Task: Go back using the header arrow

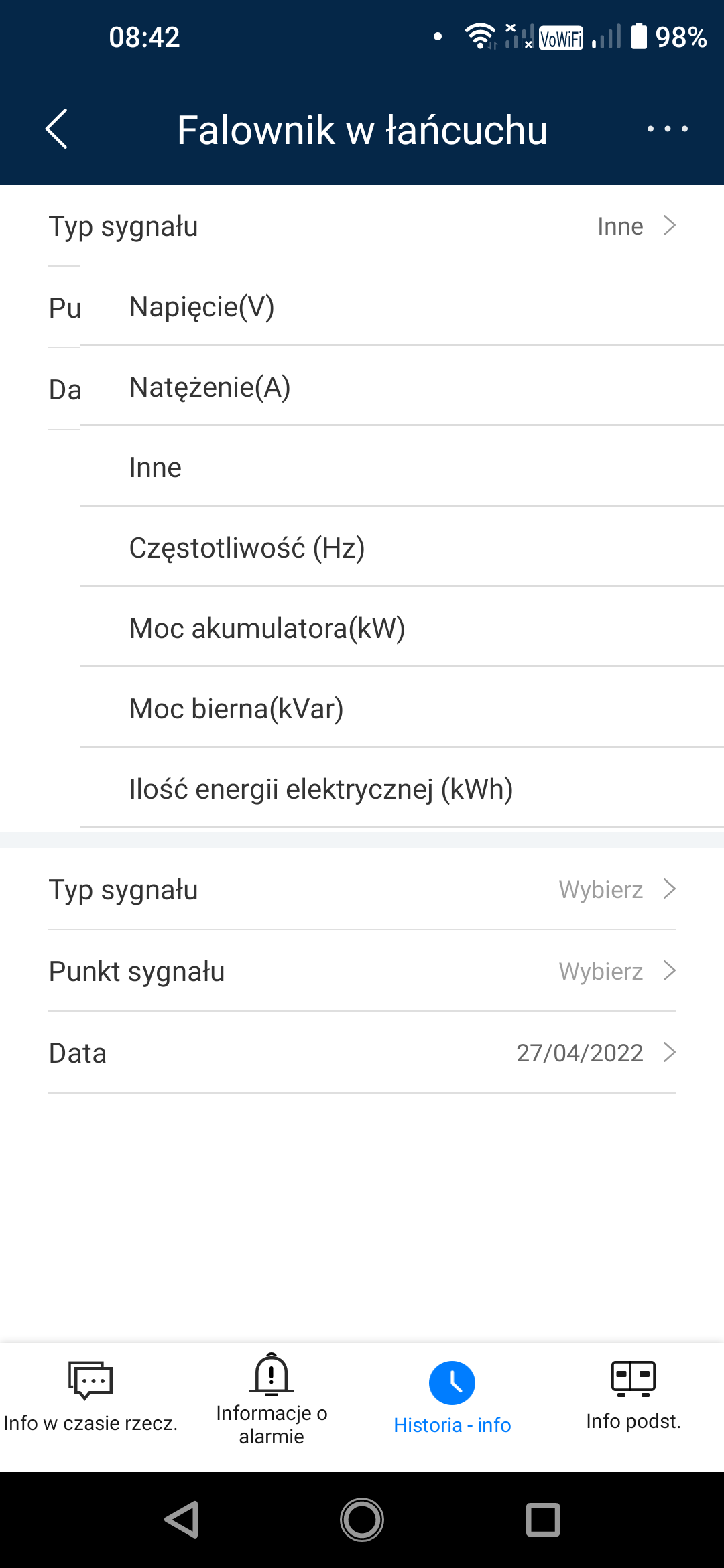Action: (x=57, y=129)
